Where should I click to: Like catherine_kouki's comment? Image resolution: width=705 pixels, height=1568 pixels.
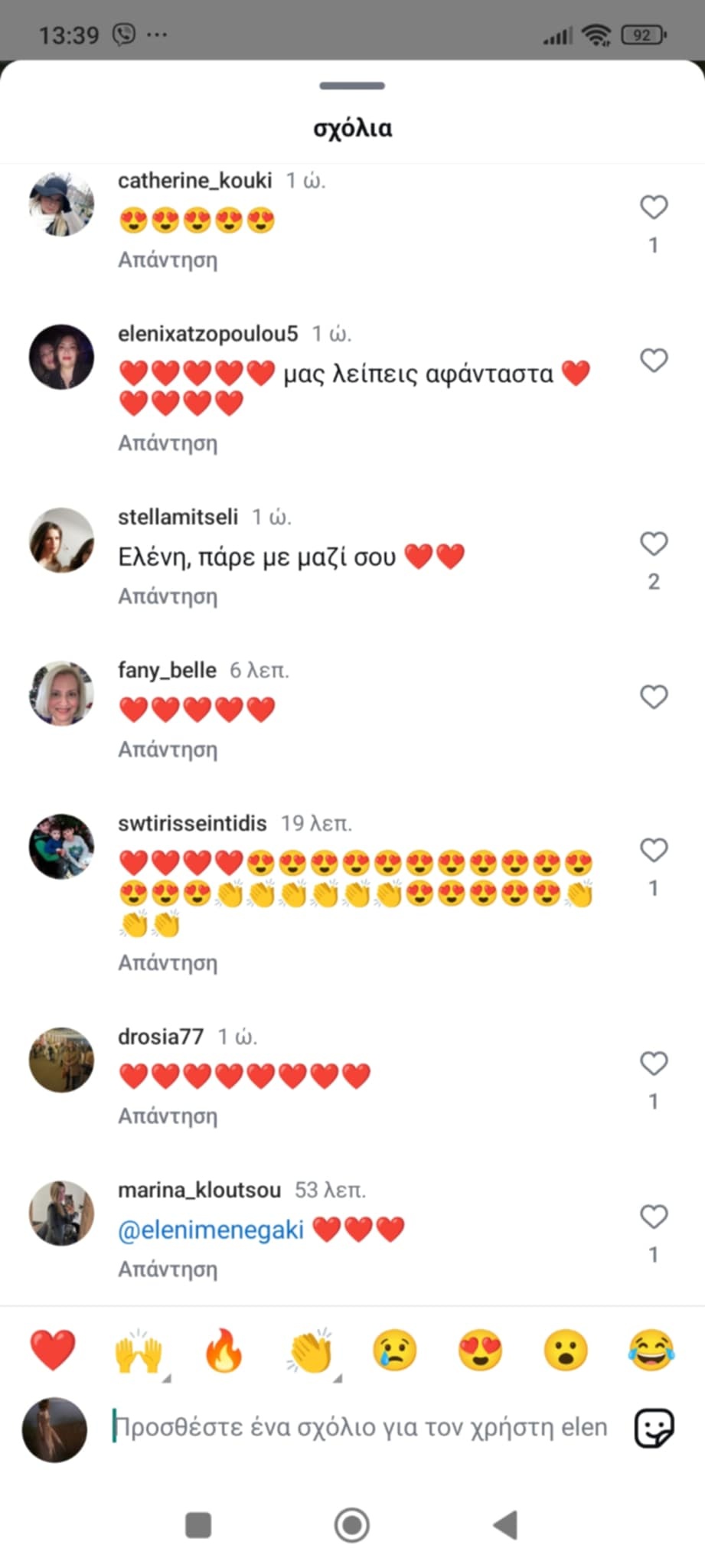(653, 207)
